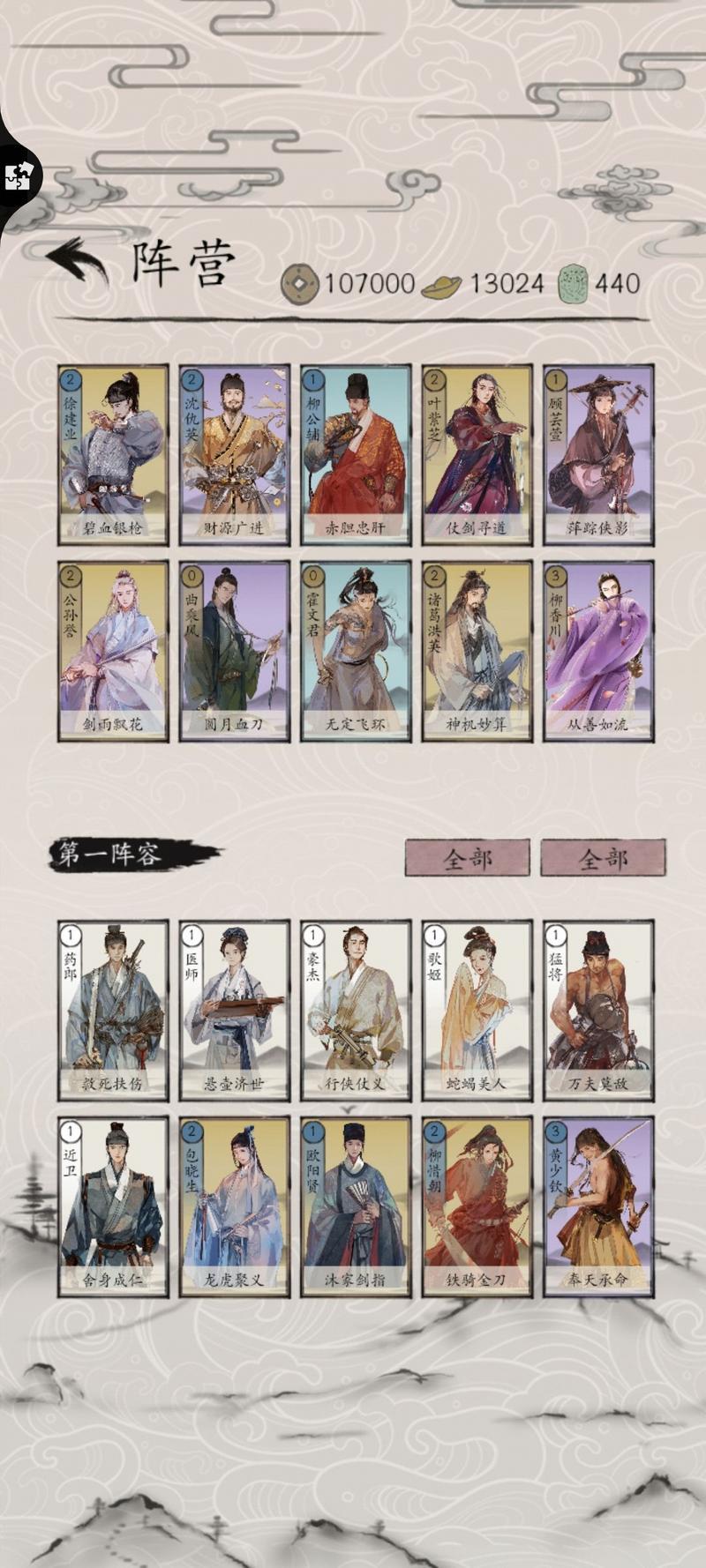The width and height of the screenshot is (706, 1568).
Task: Go back using the ink arrow
Action: [78, 260]
